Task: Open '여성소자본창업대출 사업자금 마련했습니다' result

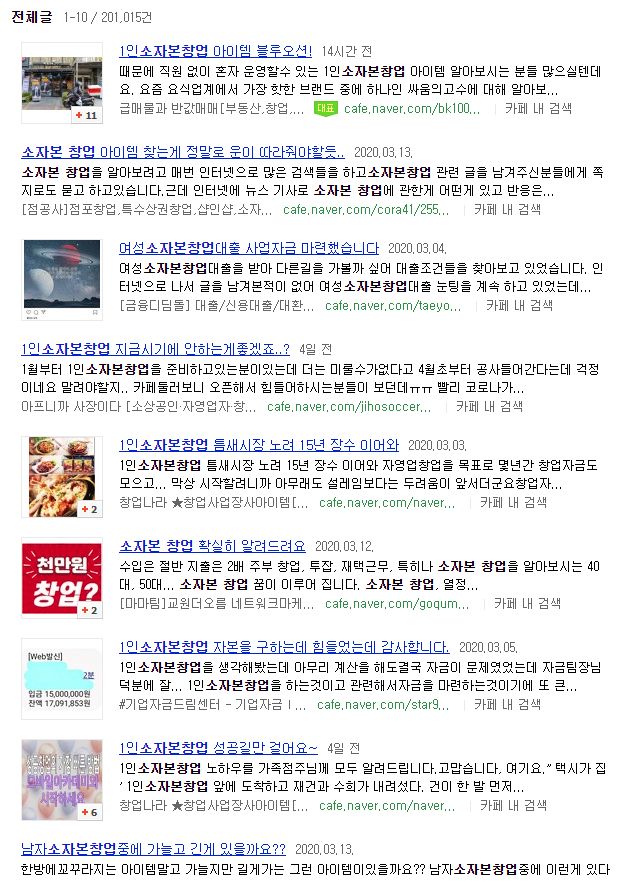Action: pos(249,248)
